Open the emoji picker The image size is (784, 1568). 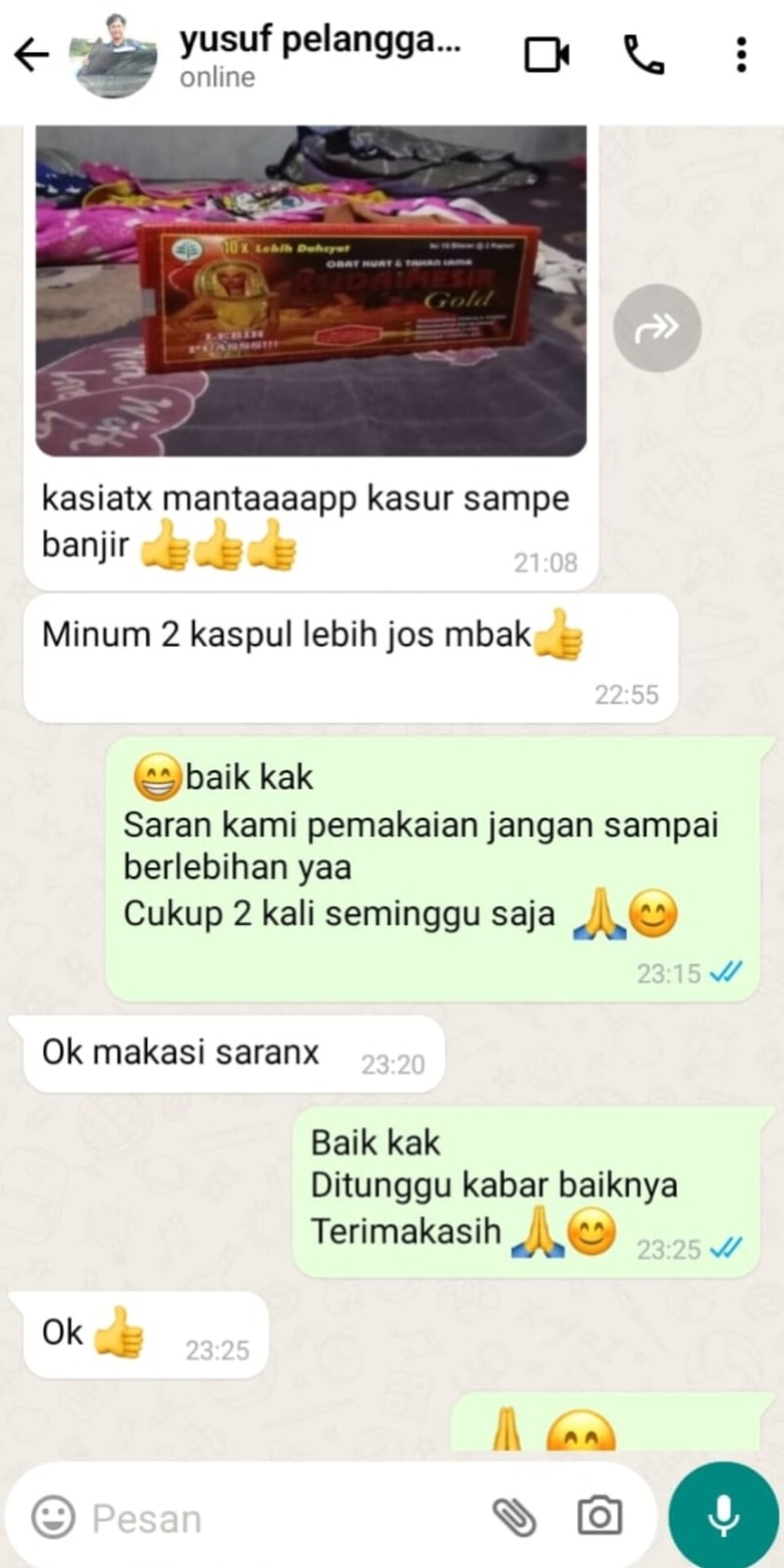click(53, 1518)
